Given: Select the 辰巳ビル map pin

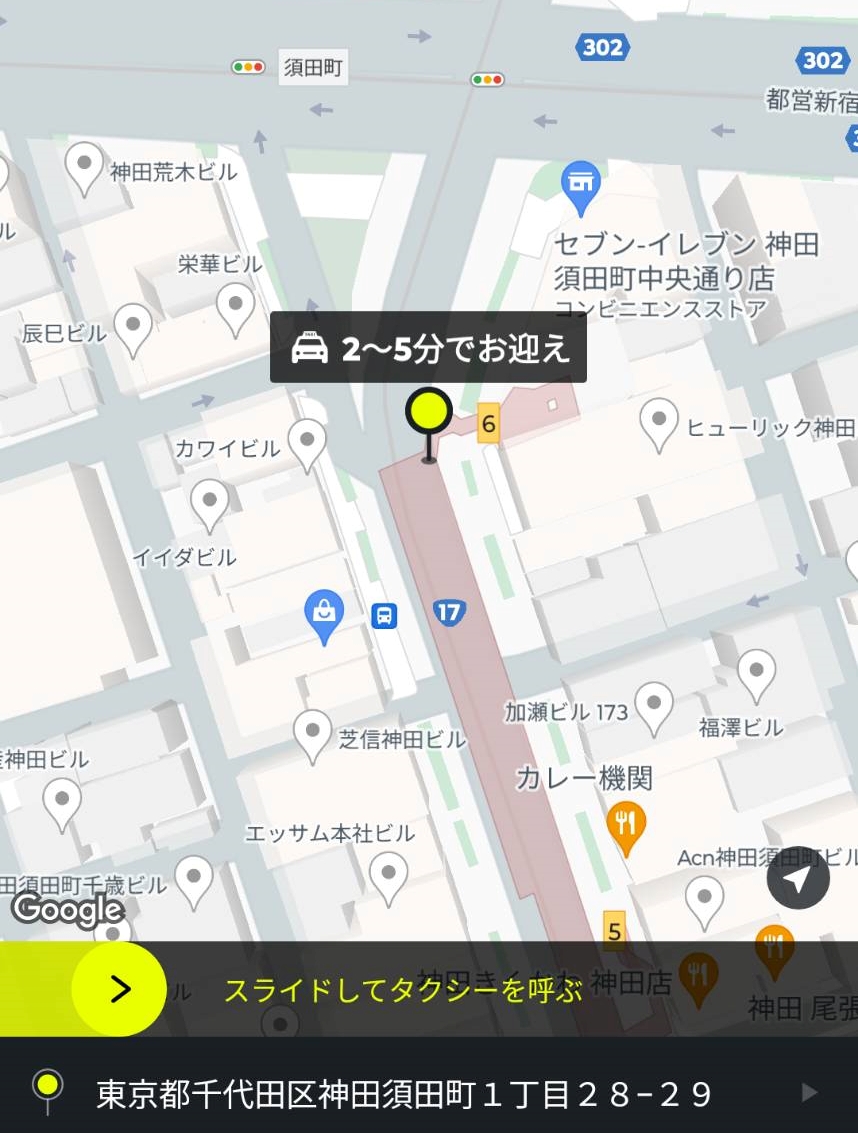Looking at the screenshot, I should (133, 326).
